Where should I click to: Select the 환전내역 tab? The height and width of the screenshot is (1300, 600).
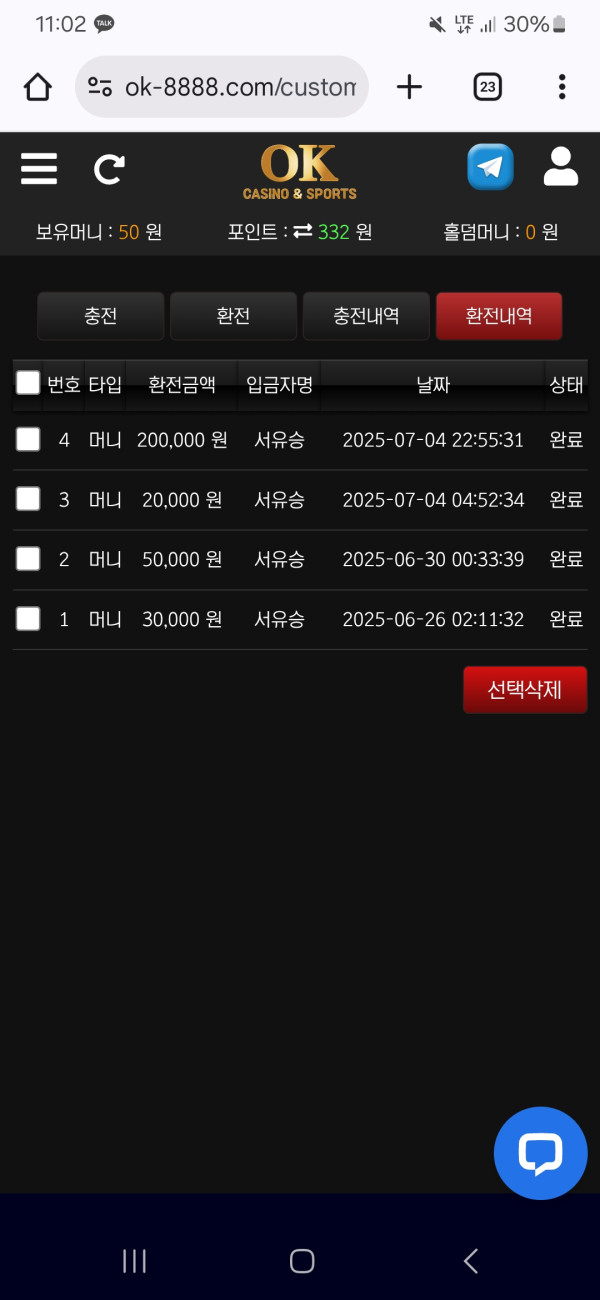(x=499, y=316)
